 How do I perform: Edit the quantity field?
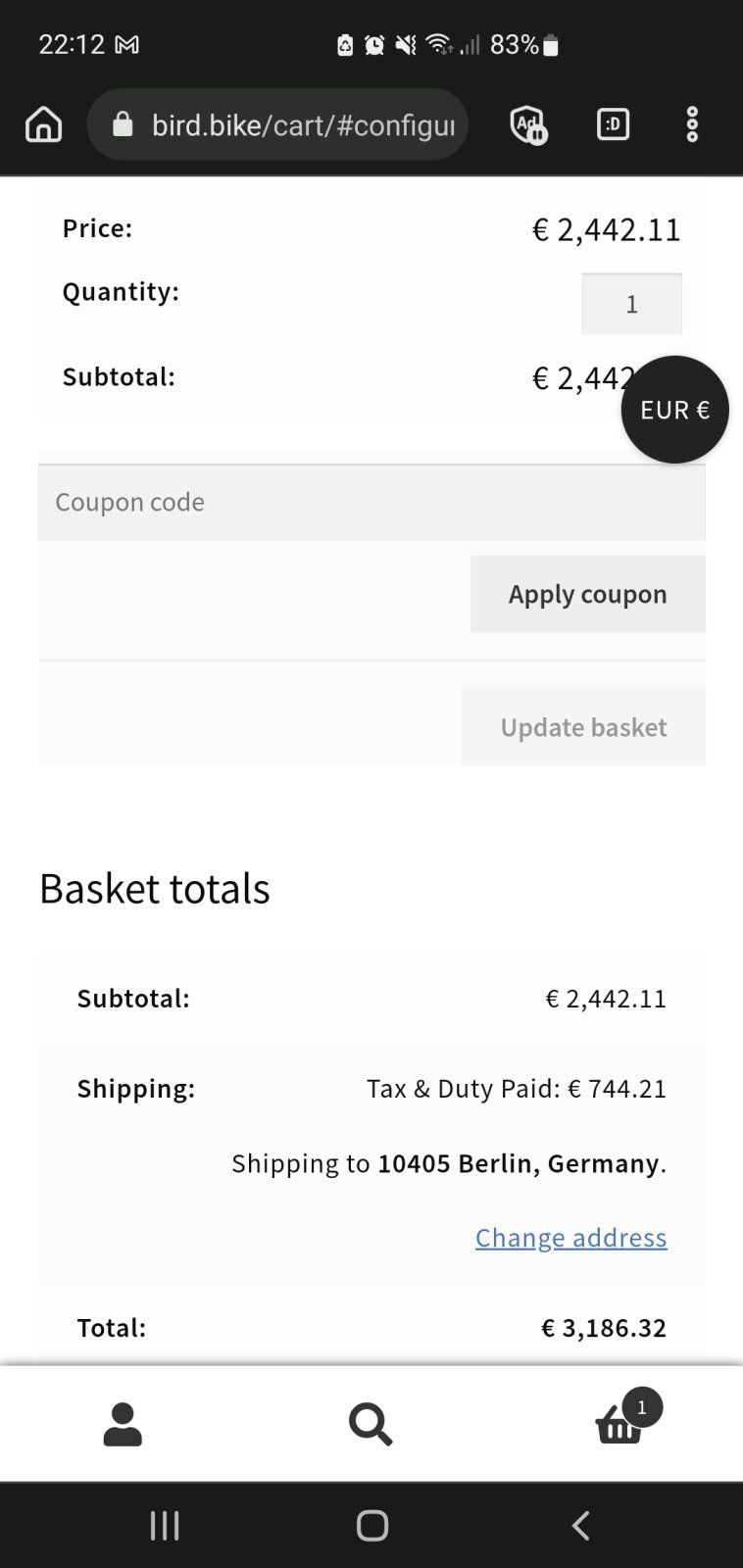(x=632, y=304)
